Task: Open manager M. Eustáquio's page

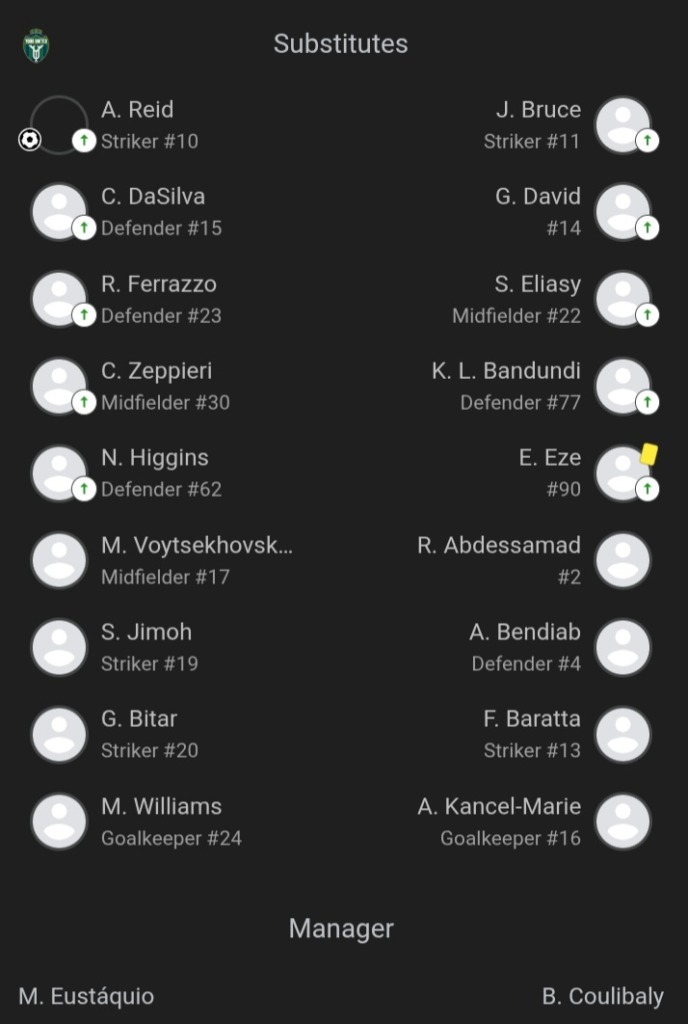Action: pyautogui.click(x=86, y=996)
